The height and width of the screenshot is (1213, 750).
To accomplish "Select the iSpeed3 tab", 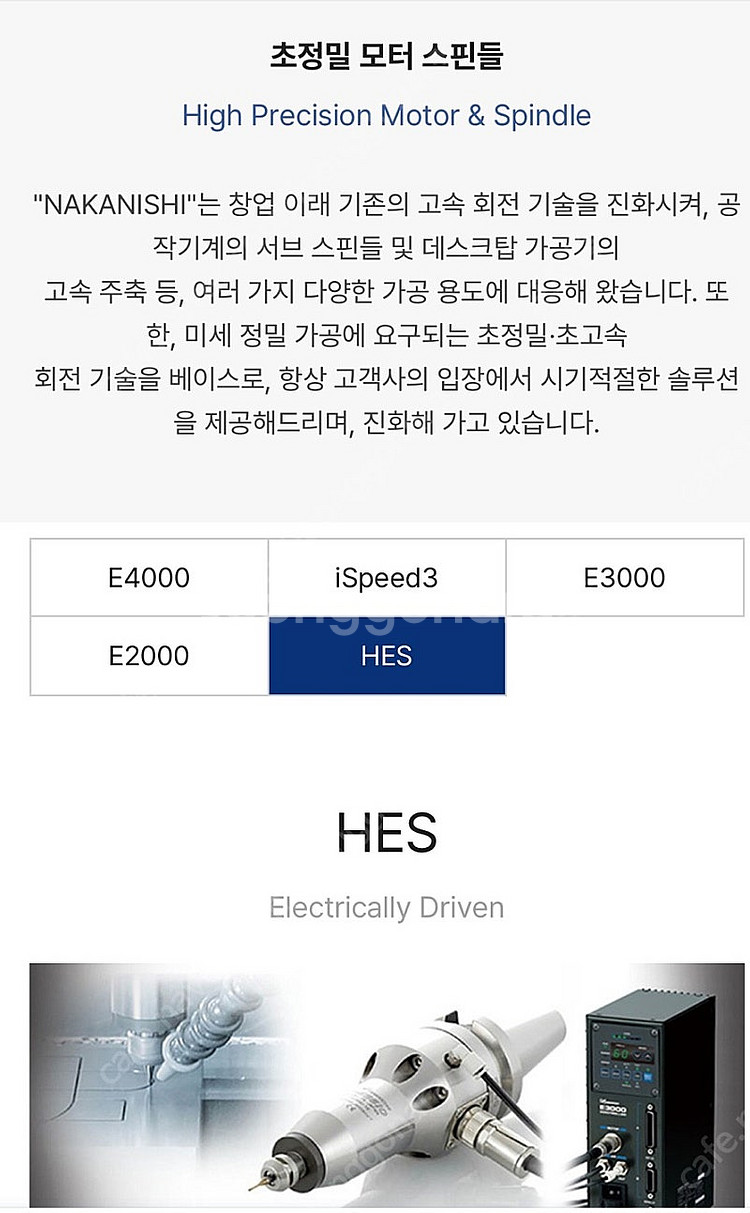I will pos(387,577).
